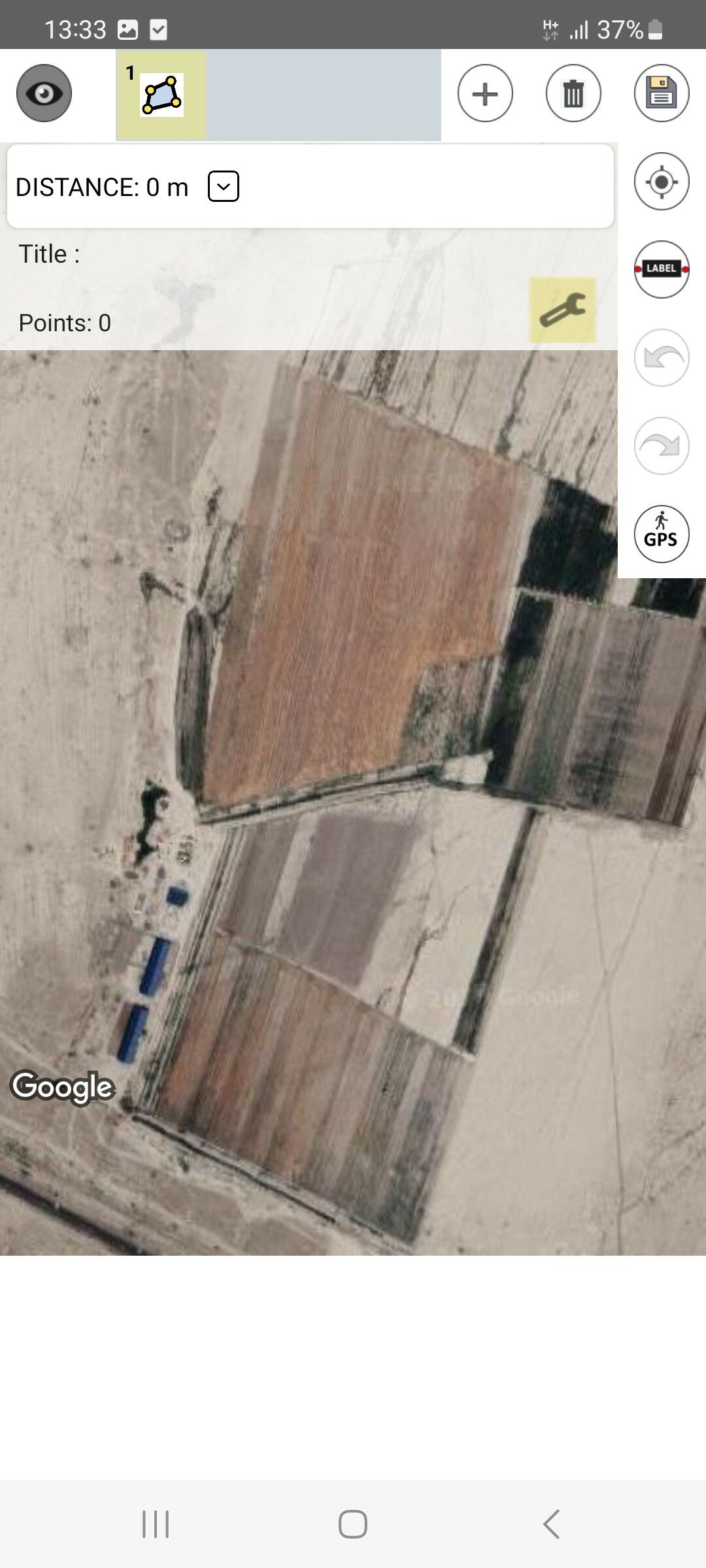Center map on my location

coord(661,182)
